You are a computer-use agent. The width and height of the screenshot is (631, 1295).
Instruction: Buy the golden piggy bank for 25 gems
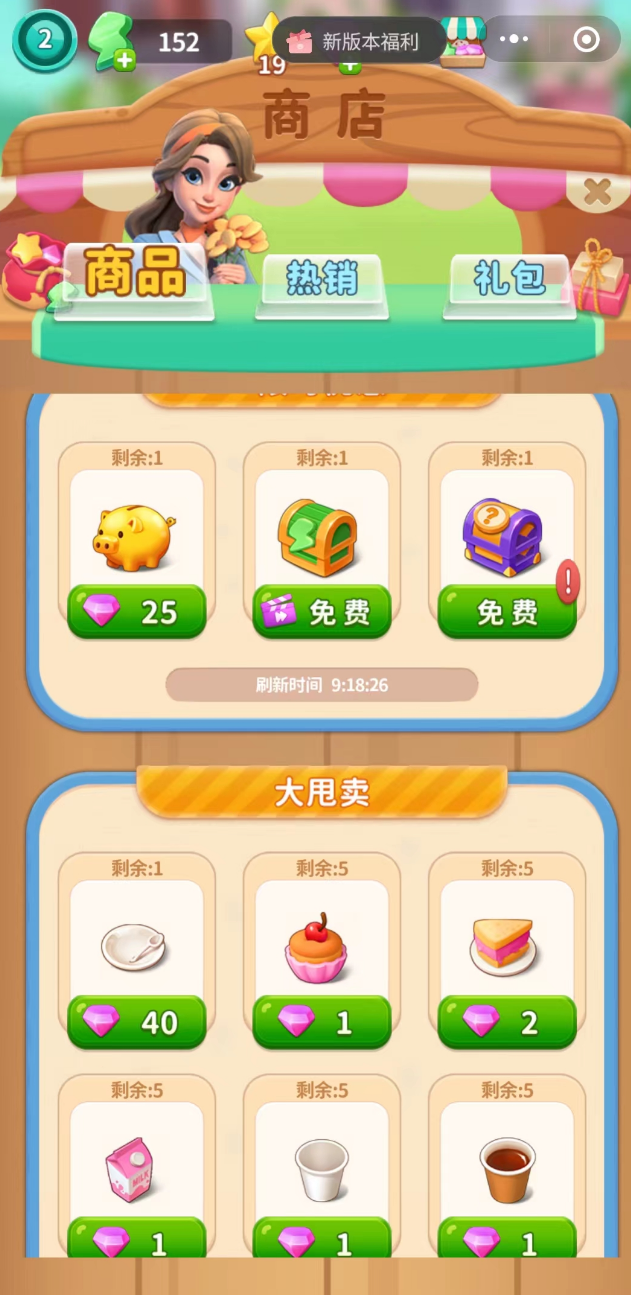pos(137,612)
